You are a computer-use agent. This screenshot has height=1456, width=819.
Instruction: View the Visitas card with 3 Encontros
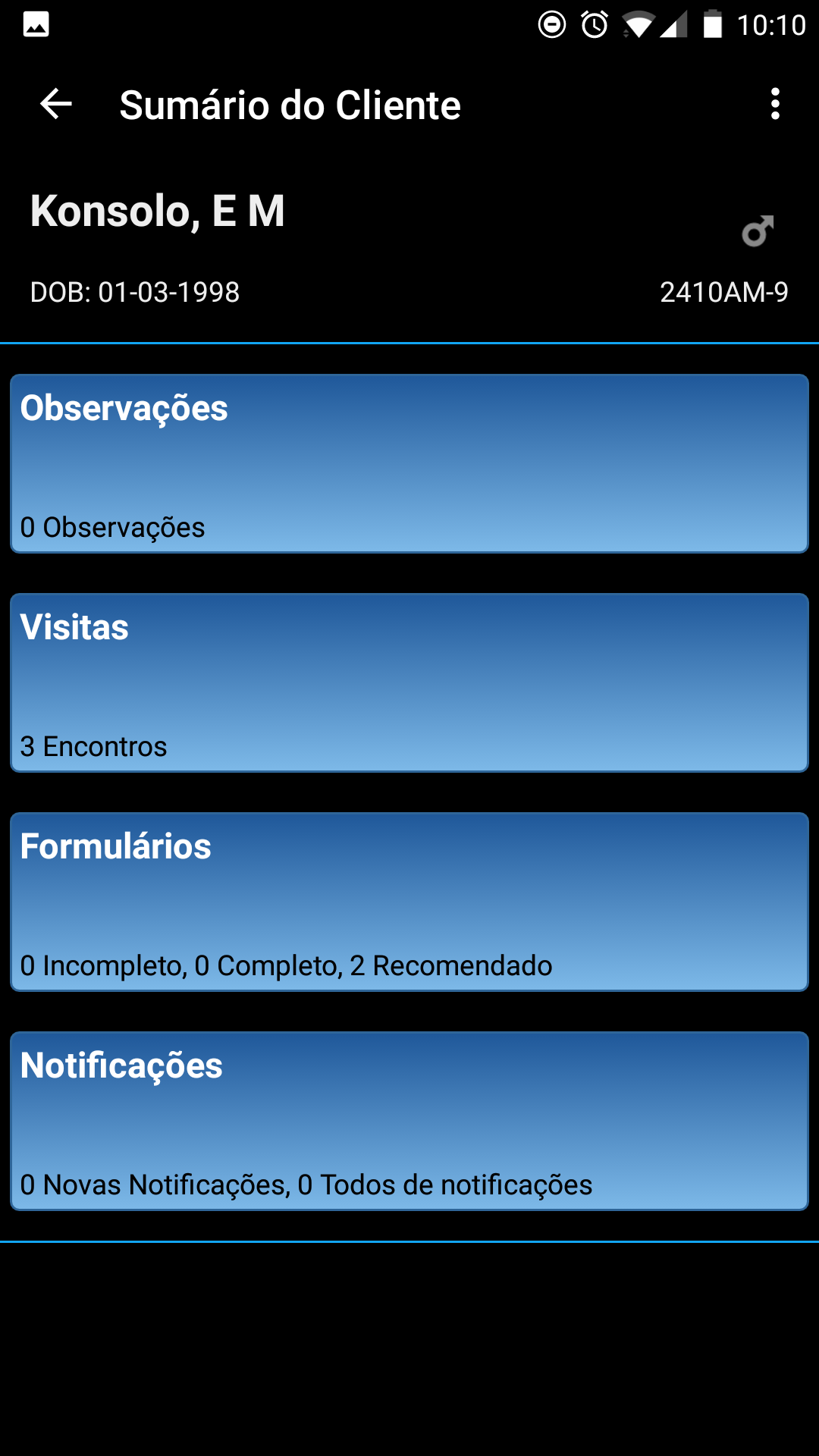coord(409,682)
